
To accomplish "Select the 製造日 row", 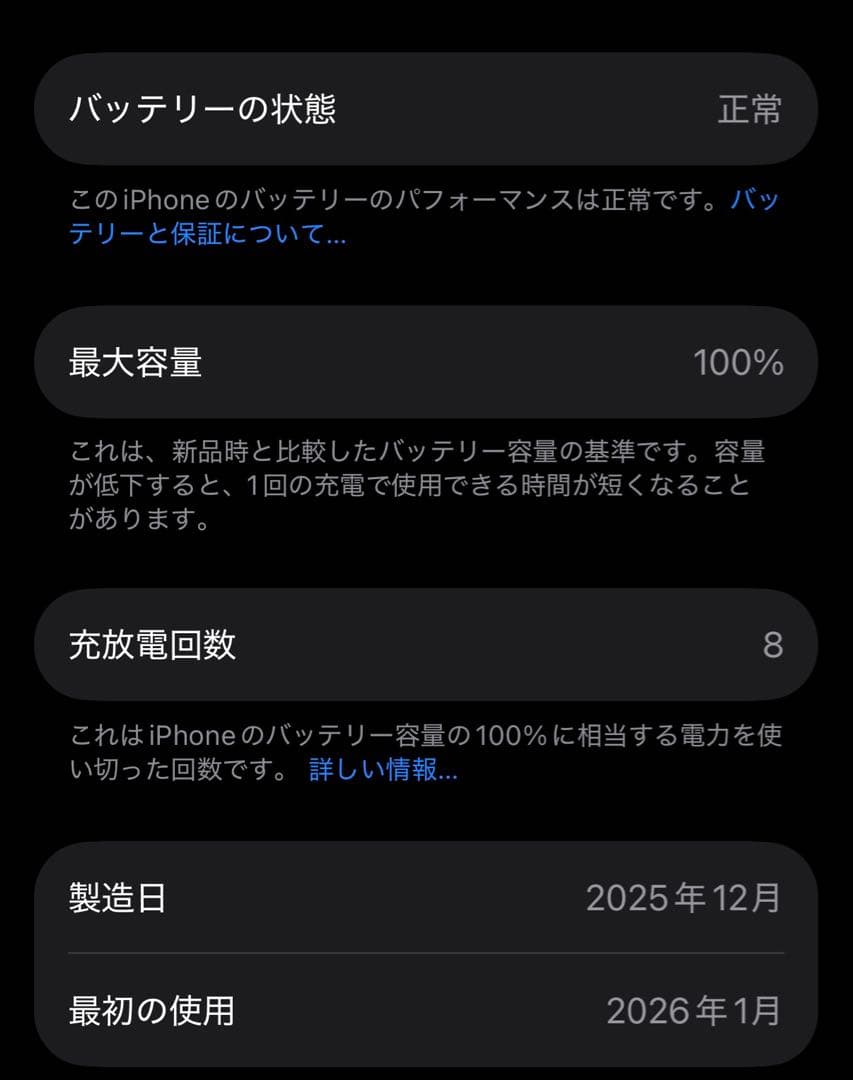I will 426,899.
